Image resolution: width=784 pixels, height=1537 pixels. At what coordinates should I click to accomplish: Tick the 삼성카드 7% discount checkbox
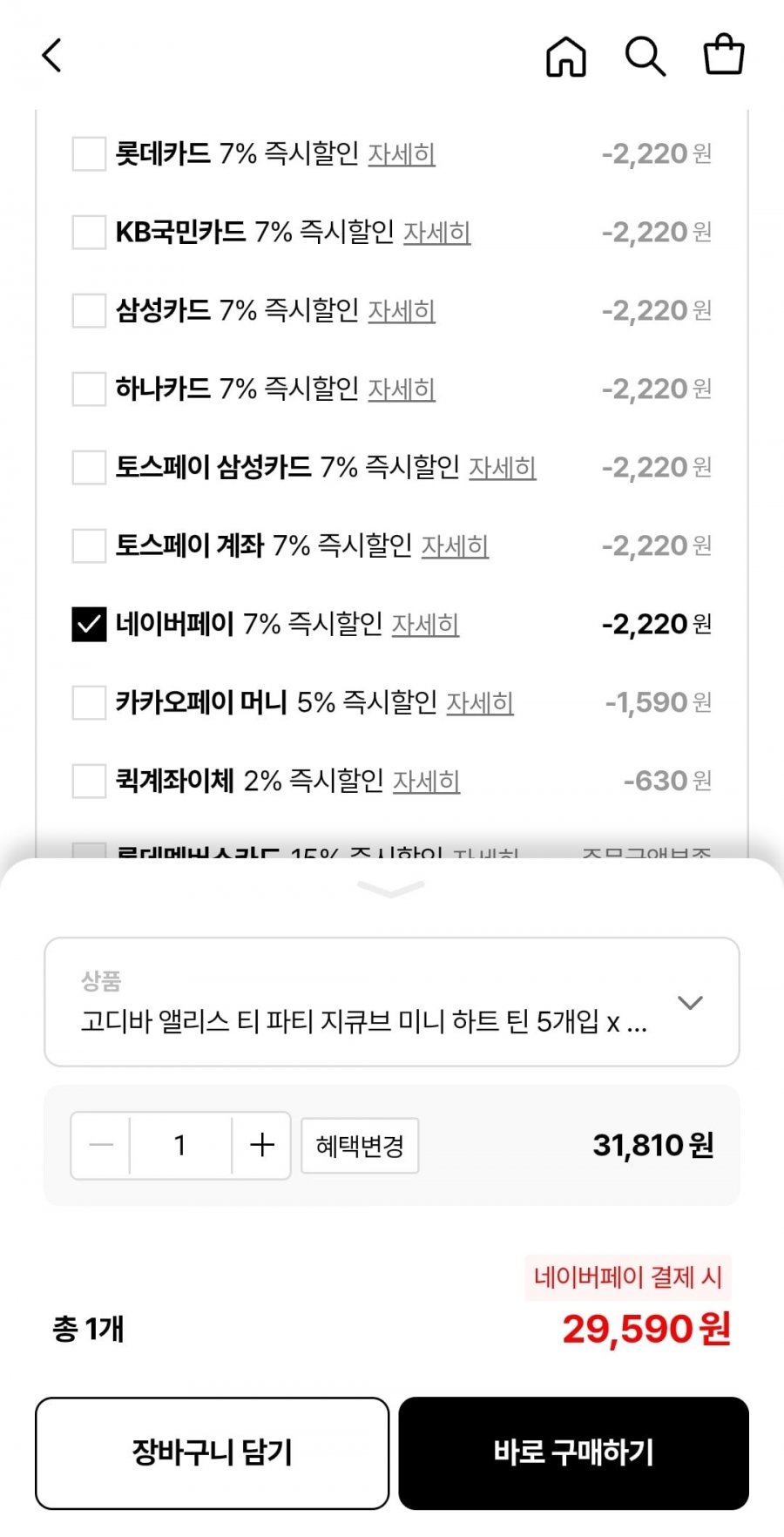(x=89, y=310)
